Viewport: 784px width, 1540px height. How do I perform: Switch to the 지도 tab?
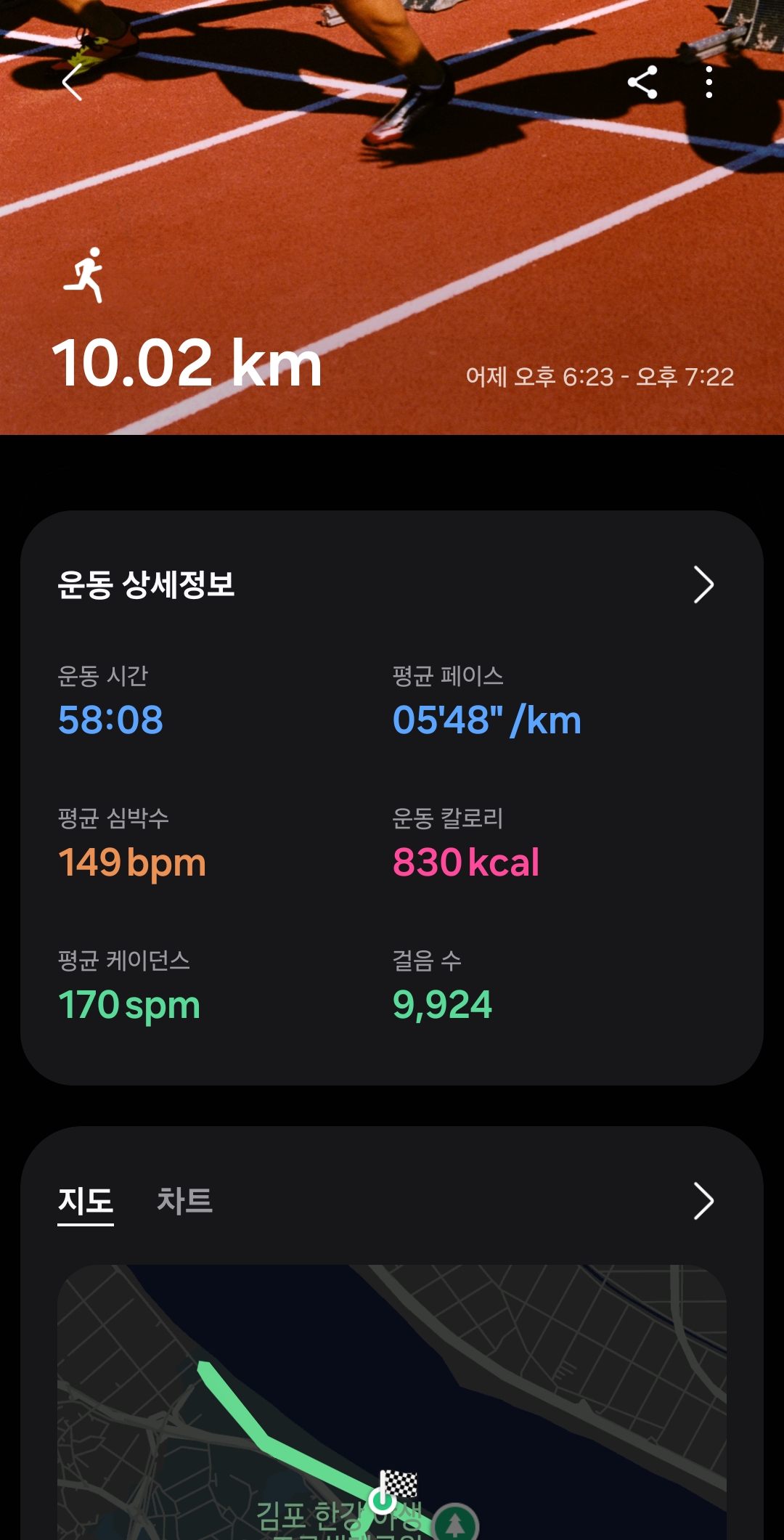86,1201
